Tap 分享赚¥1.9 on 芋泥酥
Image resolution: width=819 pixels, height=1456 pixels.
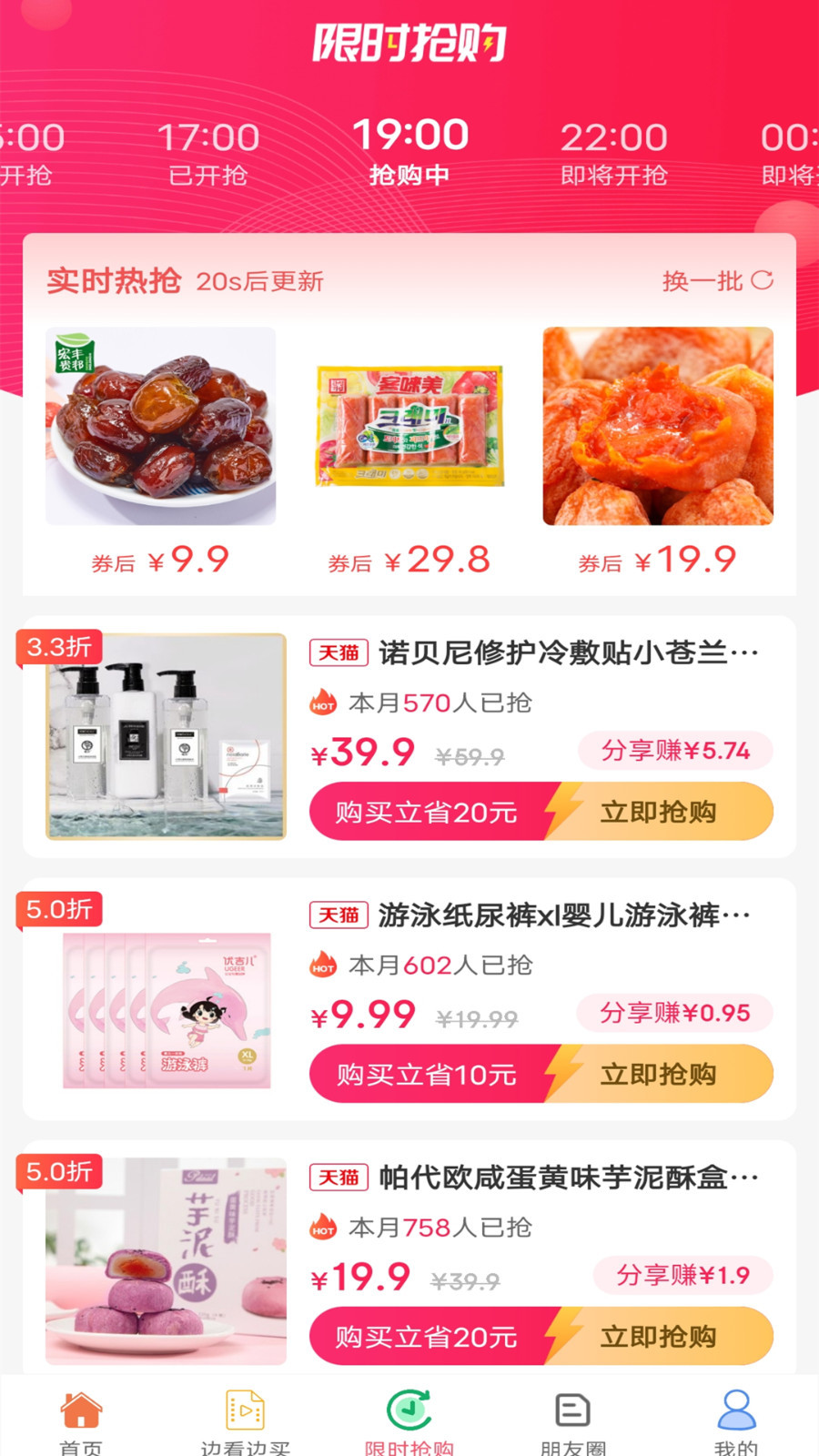click(x=682, y=1275)
